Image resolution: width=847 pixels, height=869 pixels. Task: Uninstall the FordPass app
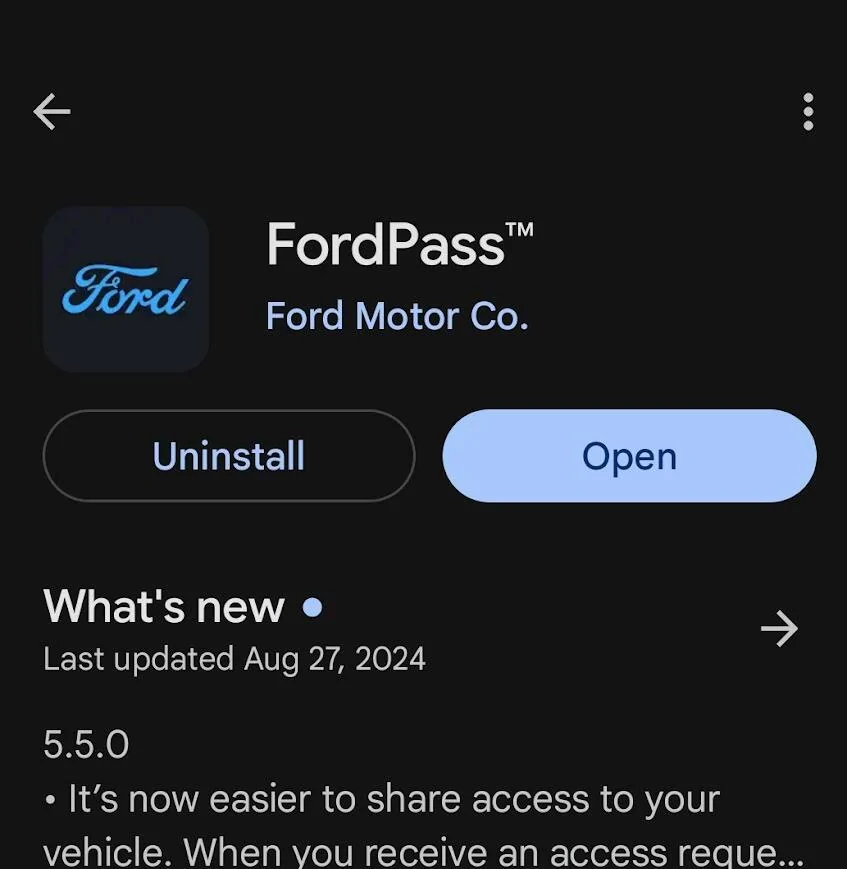[x=228, y=455]
